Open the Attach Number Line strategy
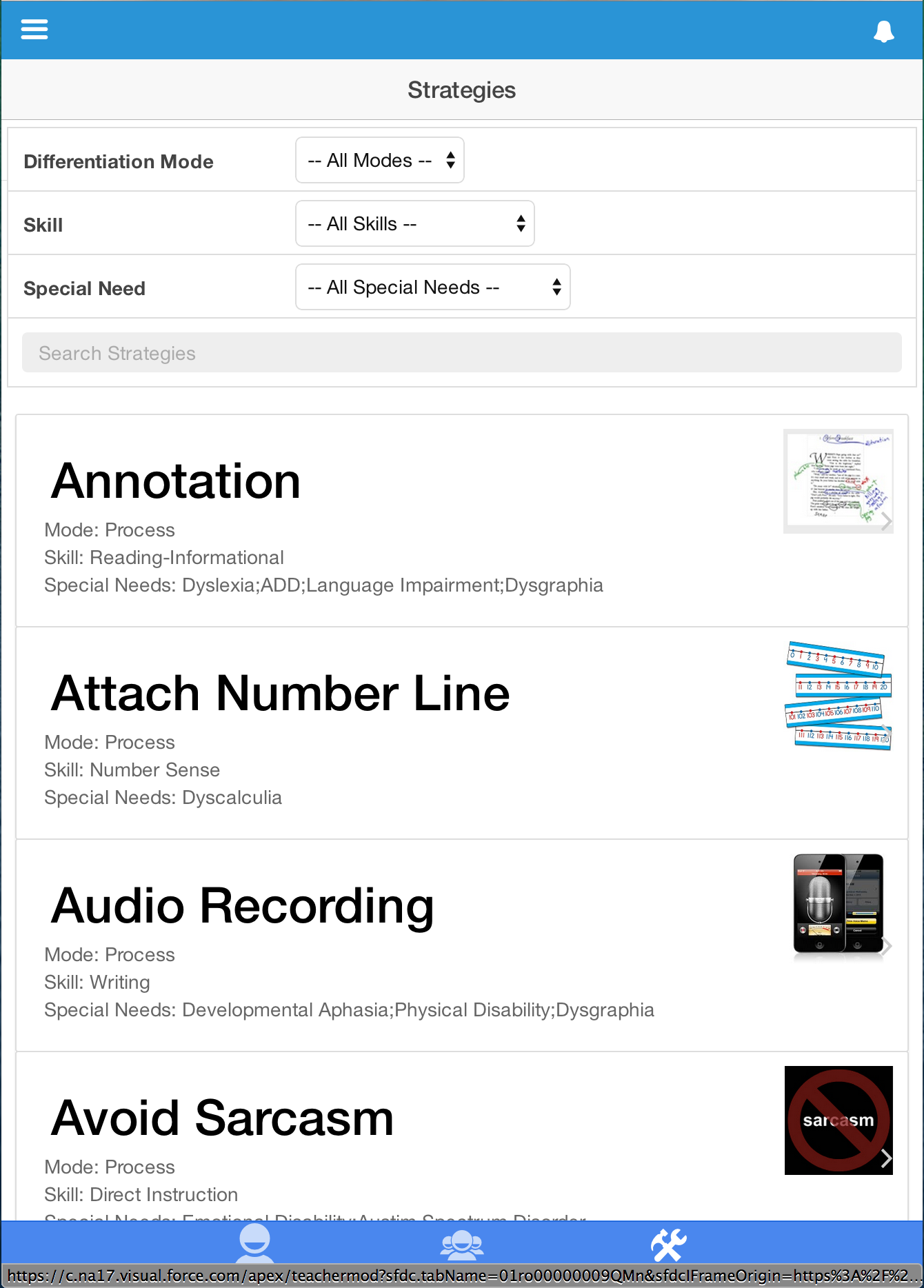The image size is (924, 1288). click(461, 733)
